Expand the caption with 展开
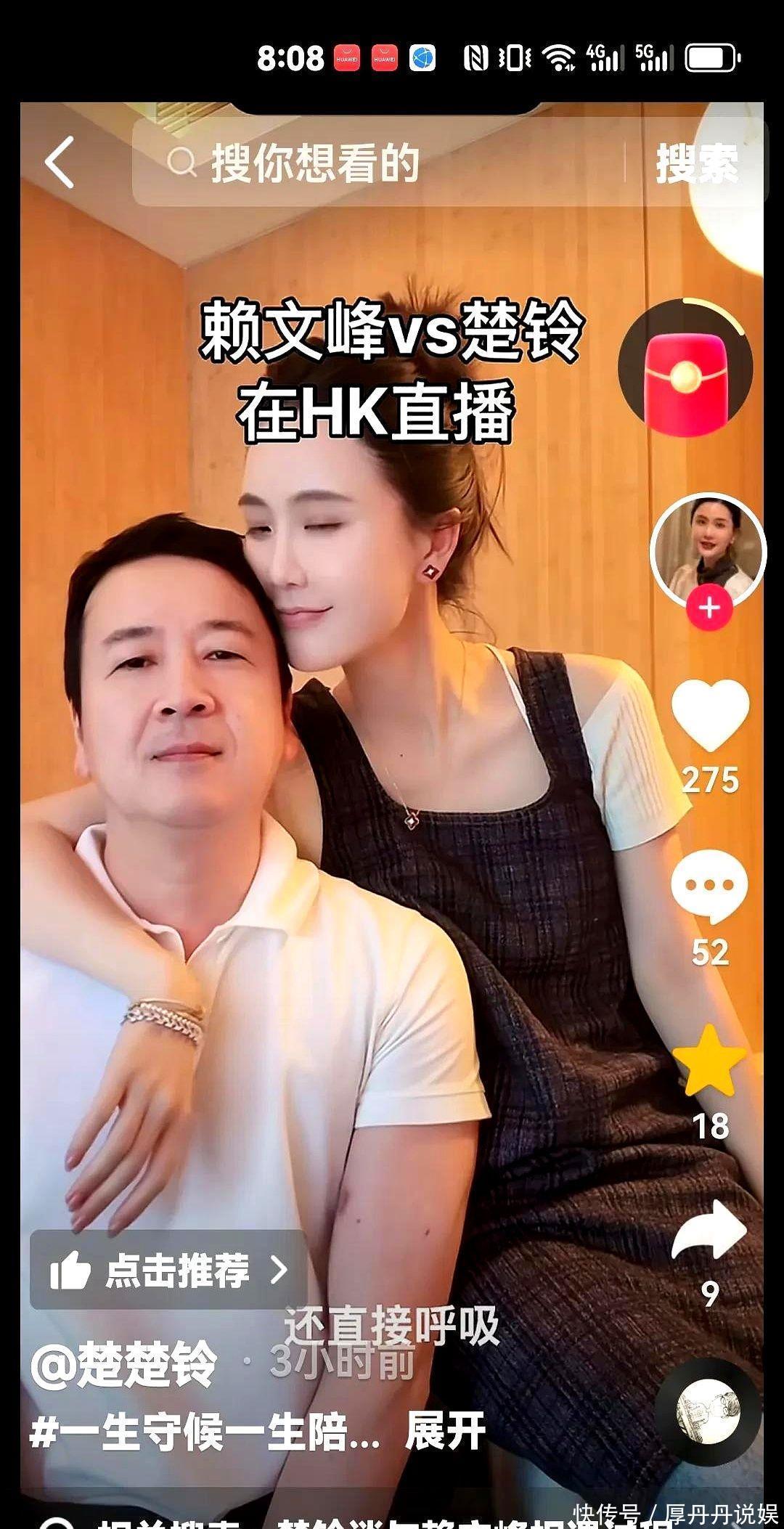The height and width of the screenshot is (1529, 784). pyautogui.click(x=446, y=1430)
